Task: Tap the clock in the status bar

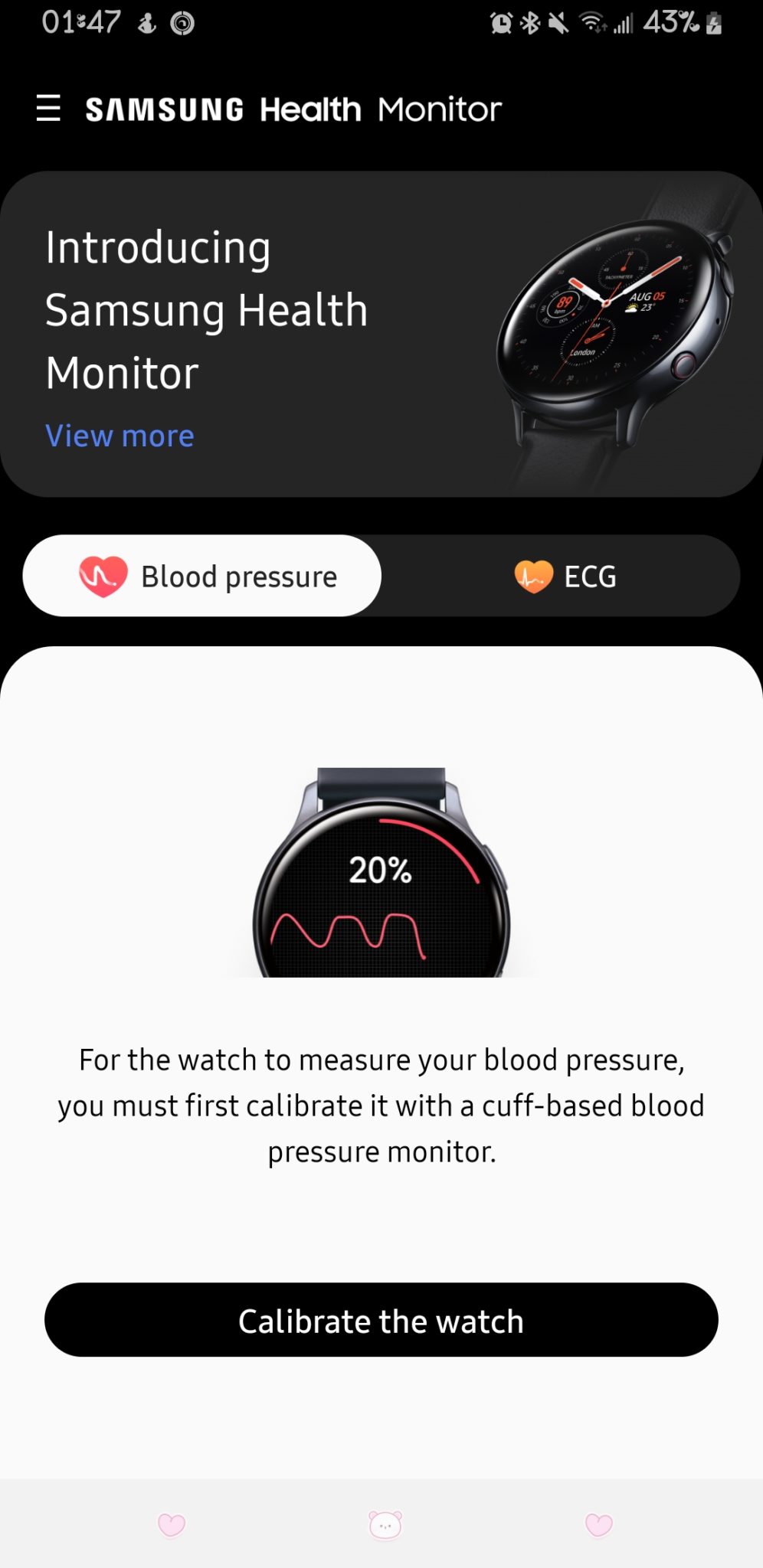Action: point(80,23)
